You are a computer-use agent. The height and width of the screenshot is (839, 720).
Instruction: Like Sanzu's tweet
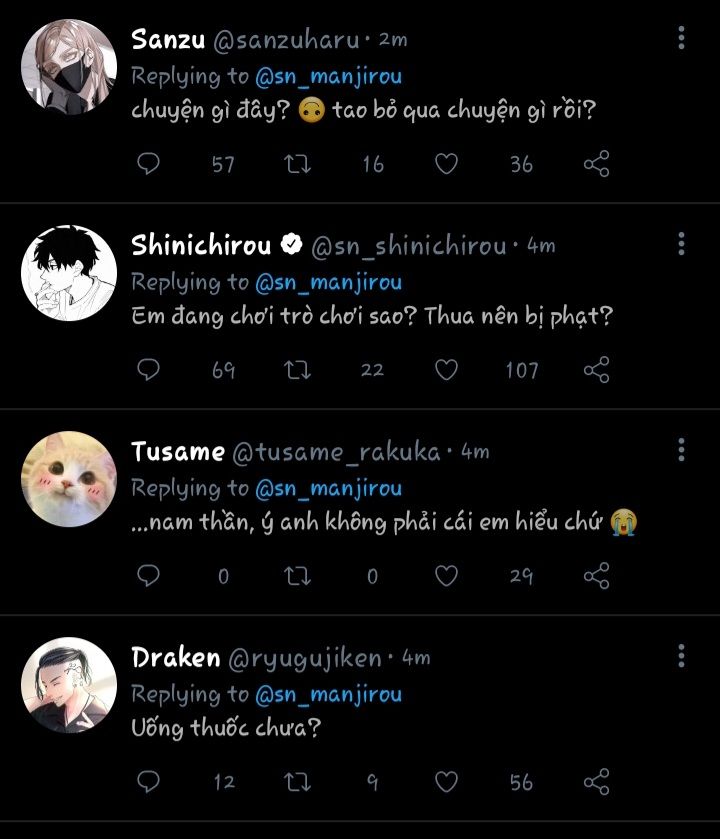coord(447,164)
